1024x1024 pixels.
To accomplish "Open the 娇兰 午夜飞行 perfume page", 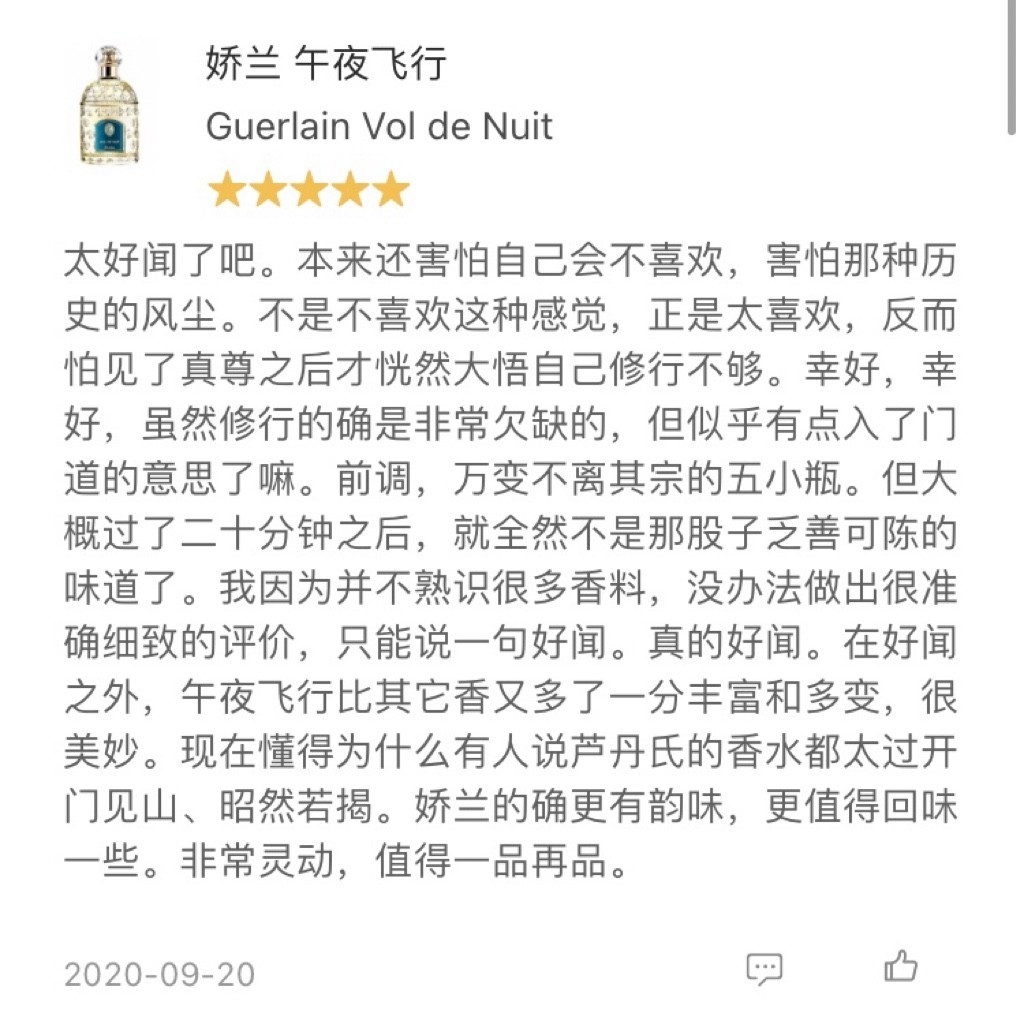I will 325,66.
